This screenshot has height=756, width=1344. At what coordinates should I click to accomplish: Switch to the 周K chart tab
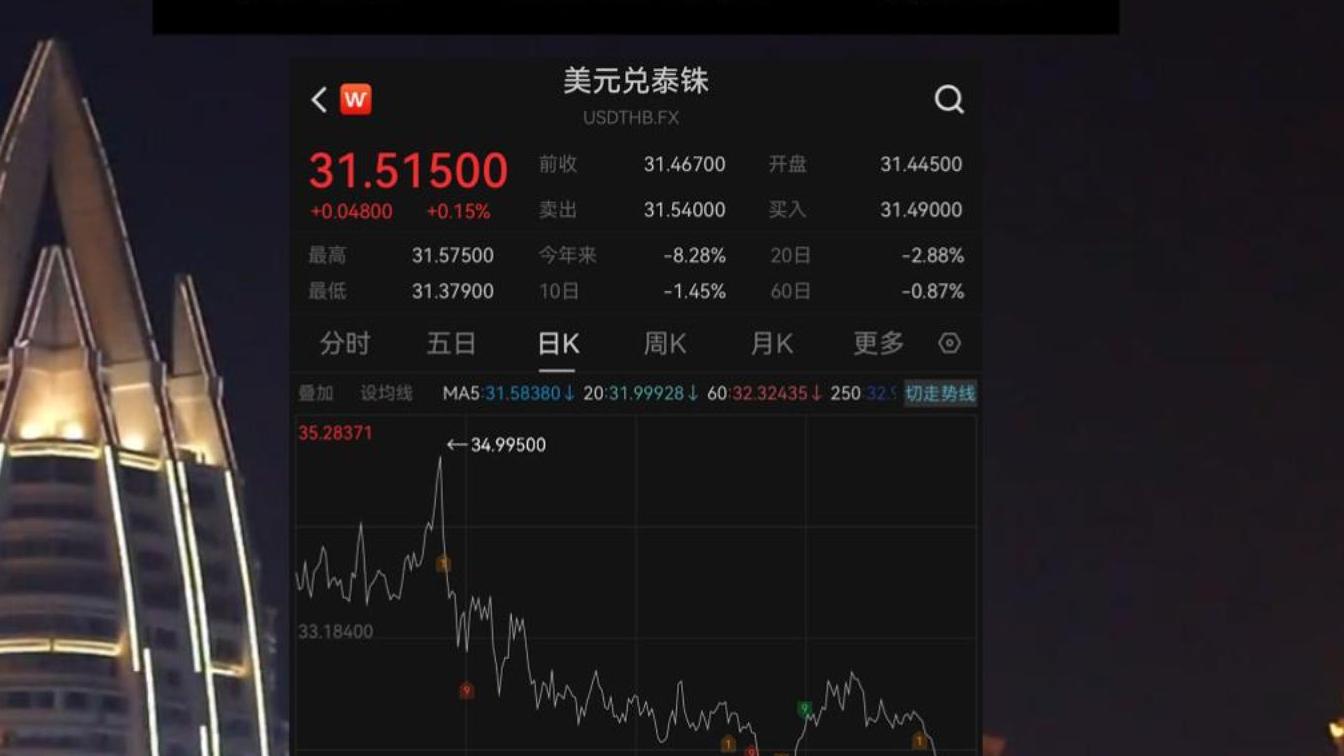tap(665, 344)
